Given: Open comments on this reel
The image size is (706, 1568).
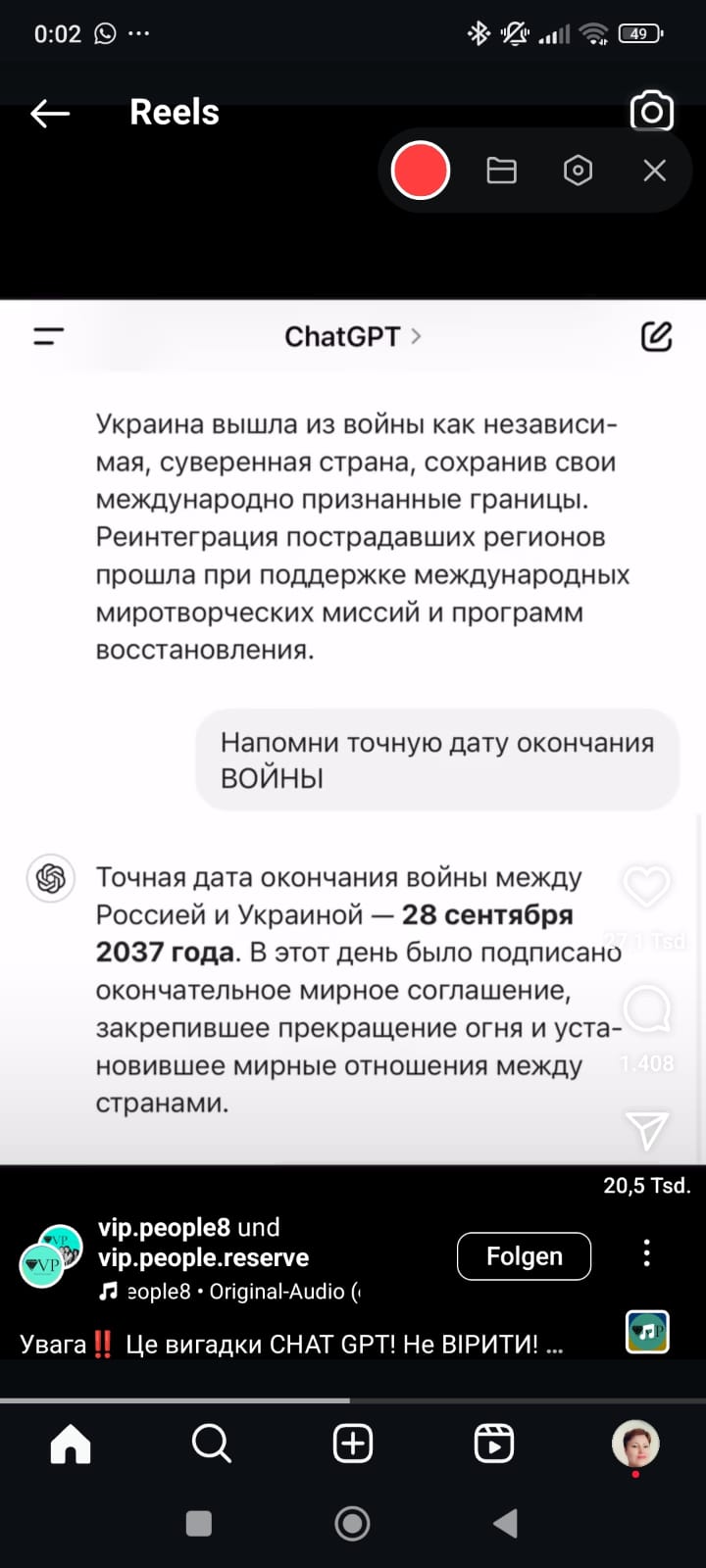Looking at the screenshot, I should (x=647, y=1009).
